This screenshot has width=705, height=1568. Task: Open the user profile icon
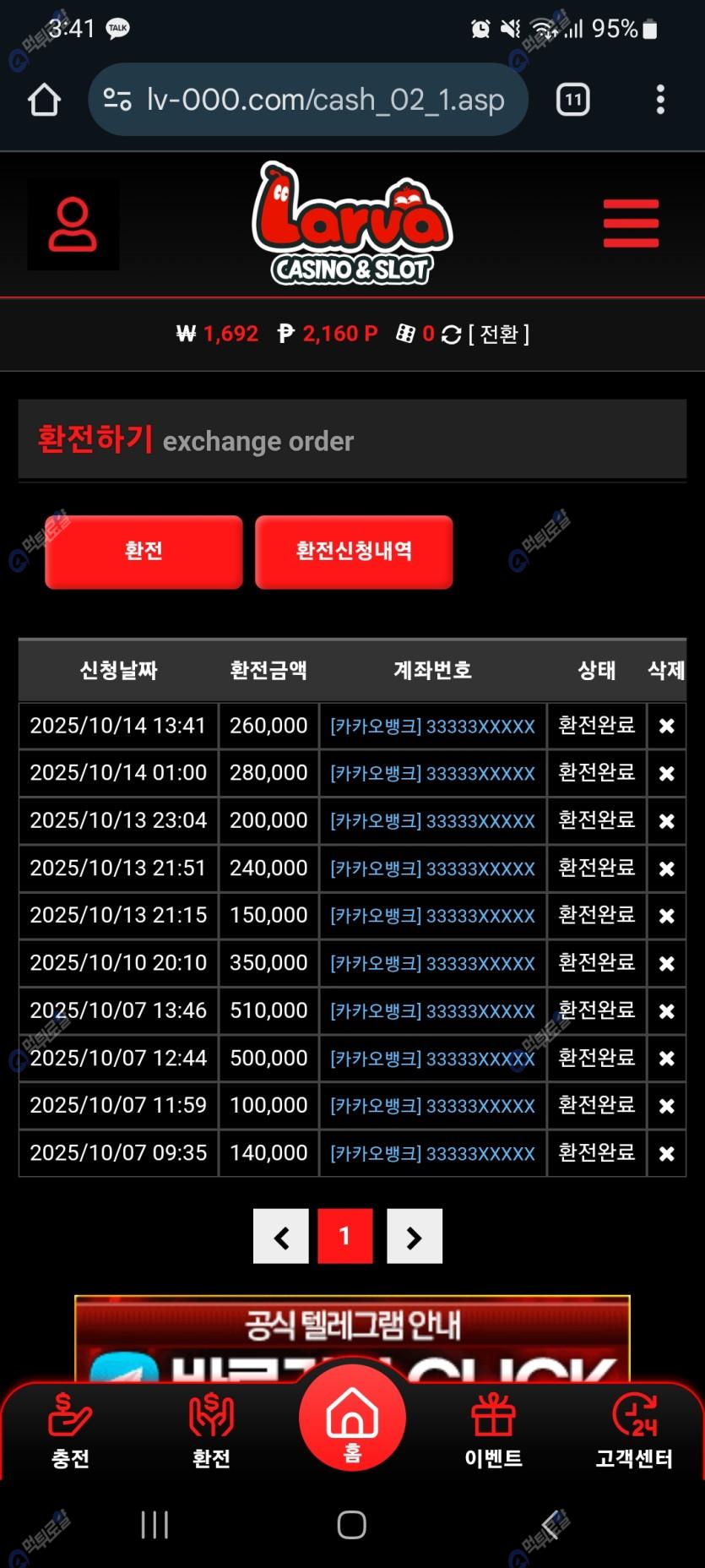[73, 224]
